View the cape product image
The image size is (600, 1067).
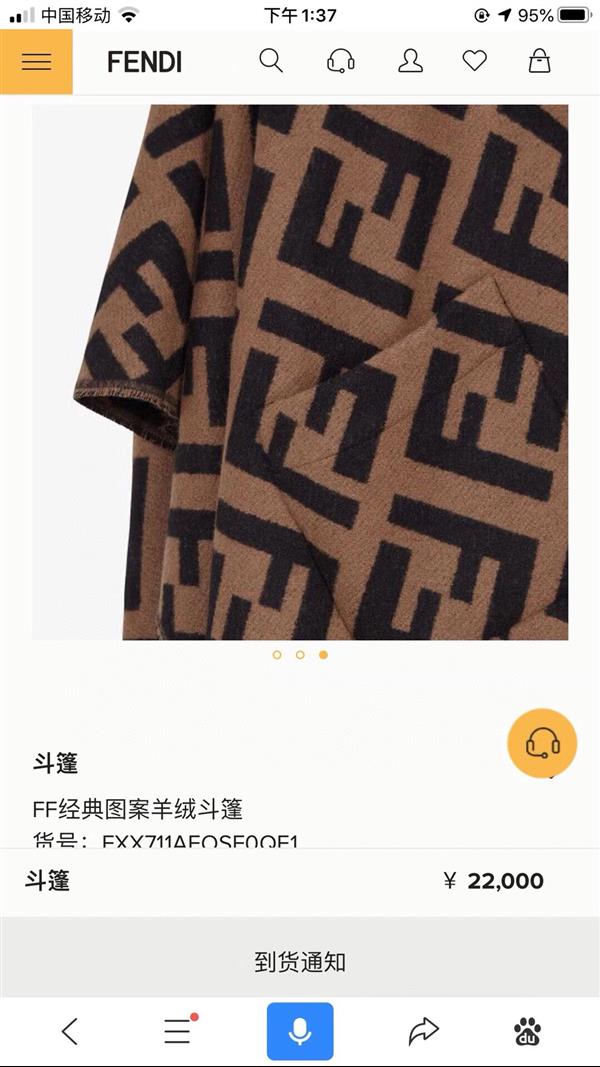pyautogui.click(x=300, y=372)
